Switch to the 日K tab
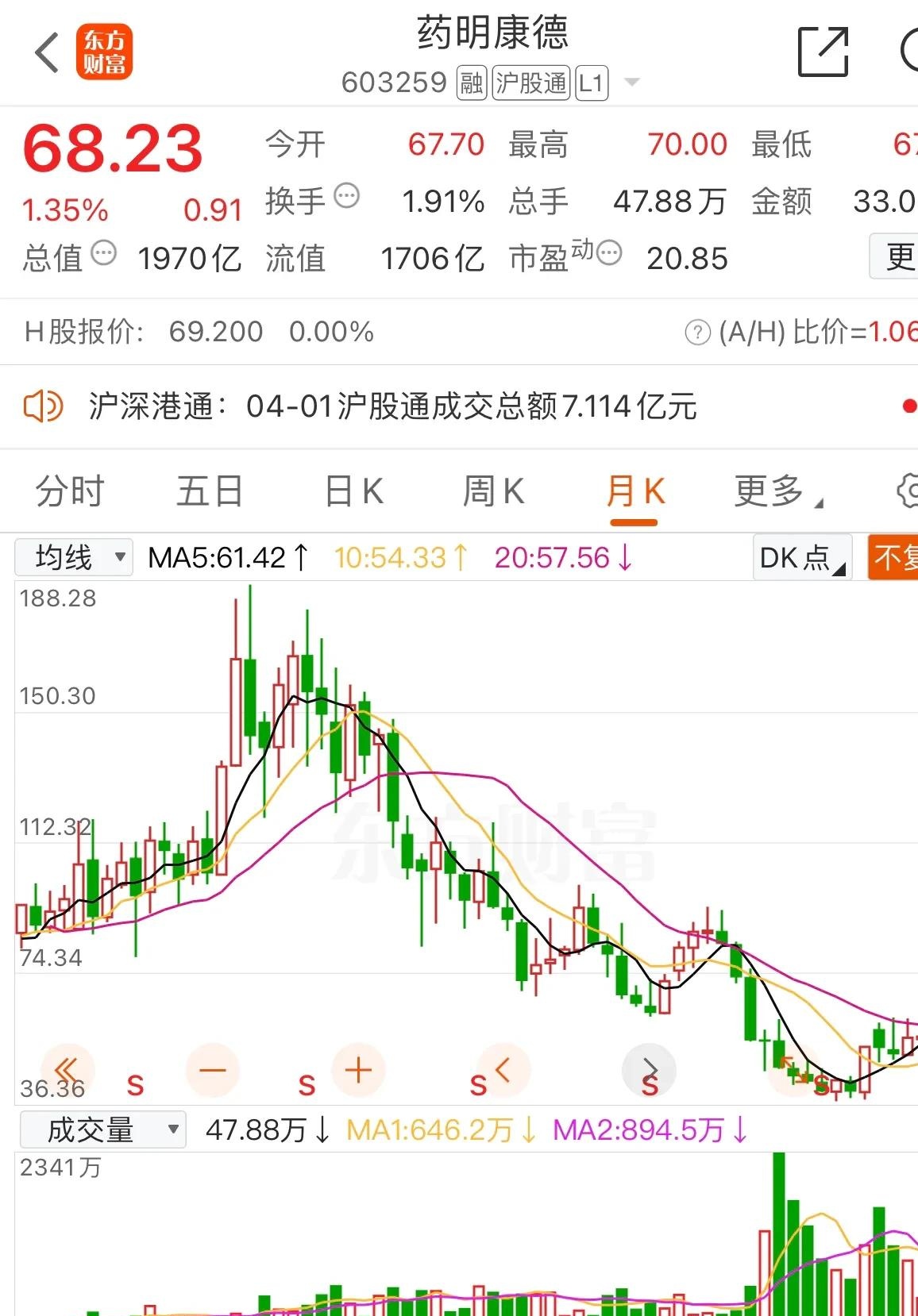This screenshot has width=918, height=1316. (x=351, y=491)
